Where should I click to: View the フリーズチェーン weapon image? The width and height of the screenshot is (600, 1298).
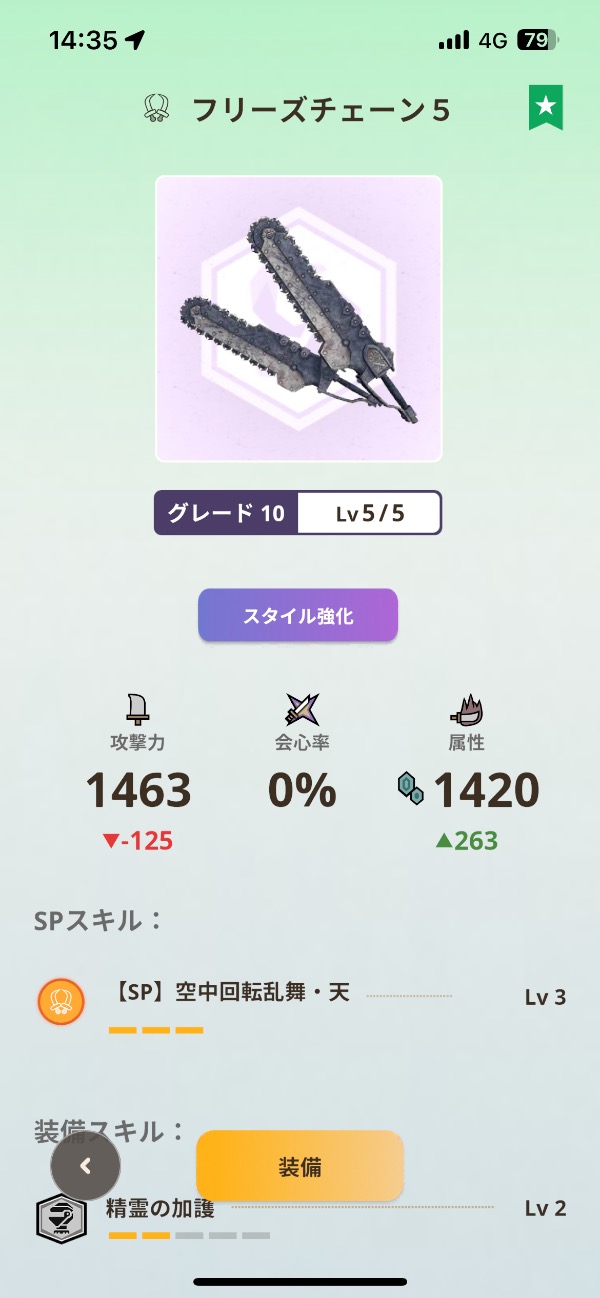298,318
